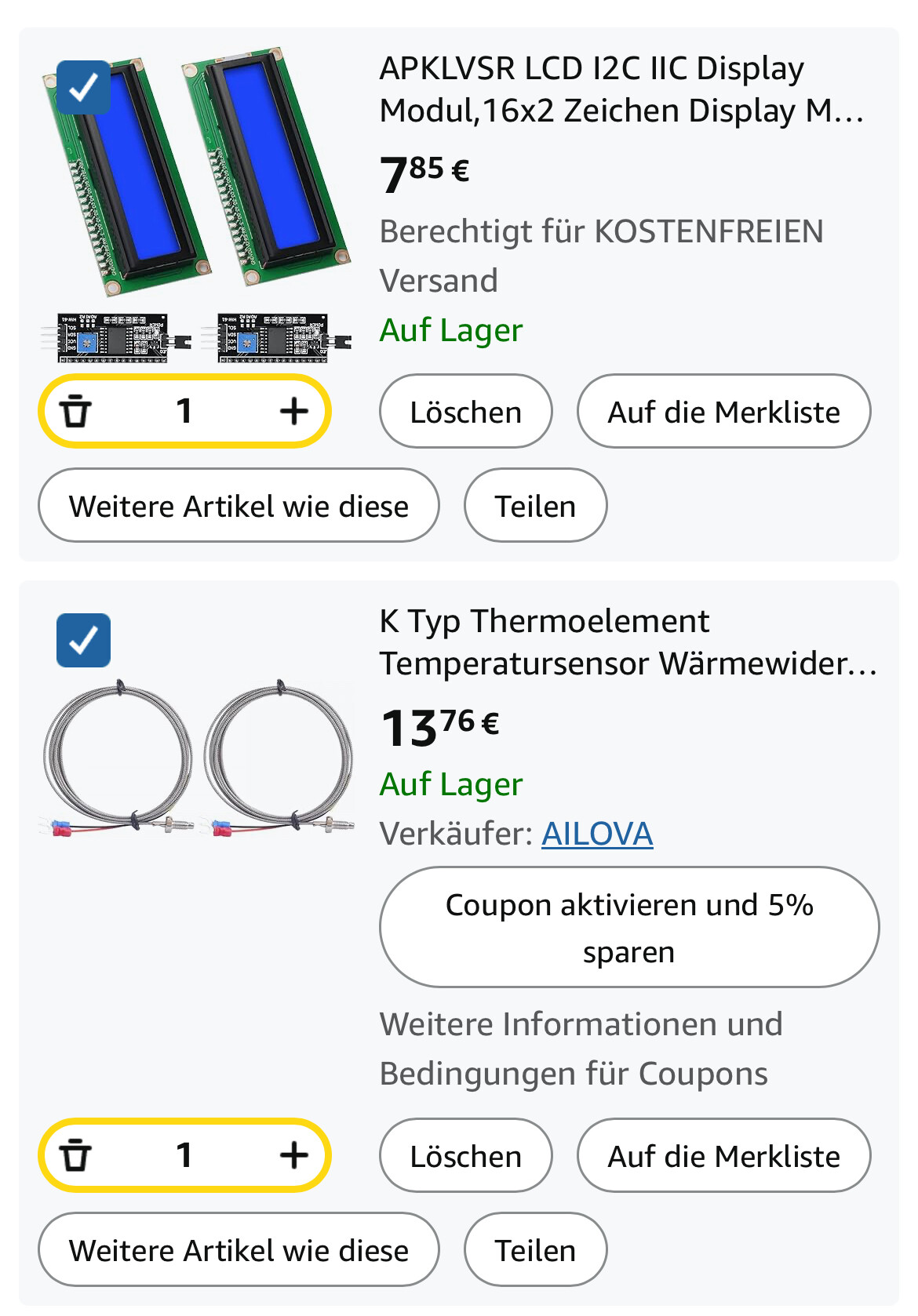Tap trash icon in the Thermoelement quantity stepper
Viewport: 918px width, 1316px height.
(x=76, y=1155)
